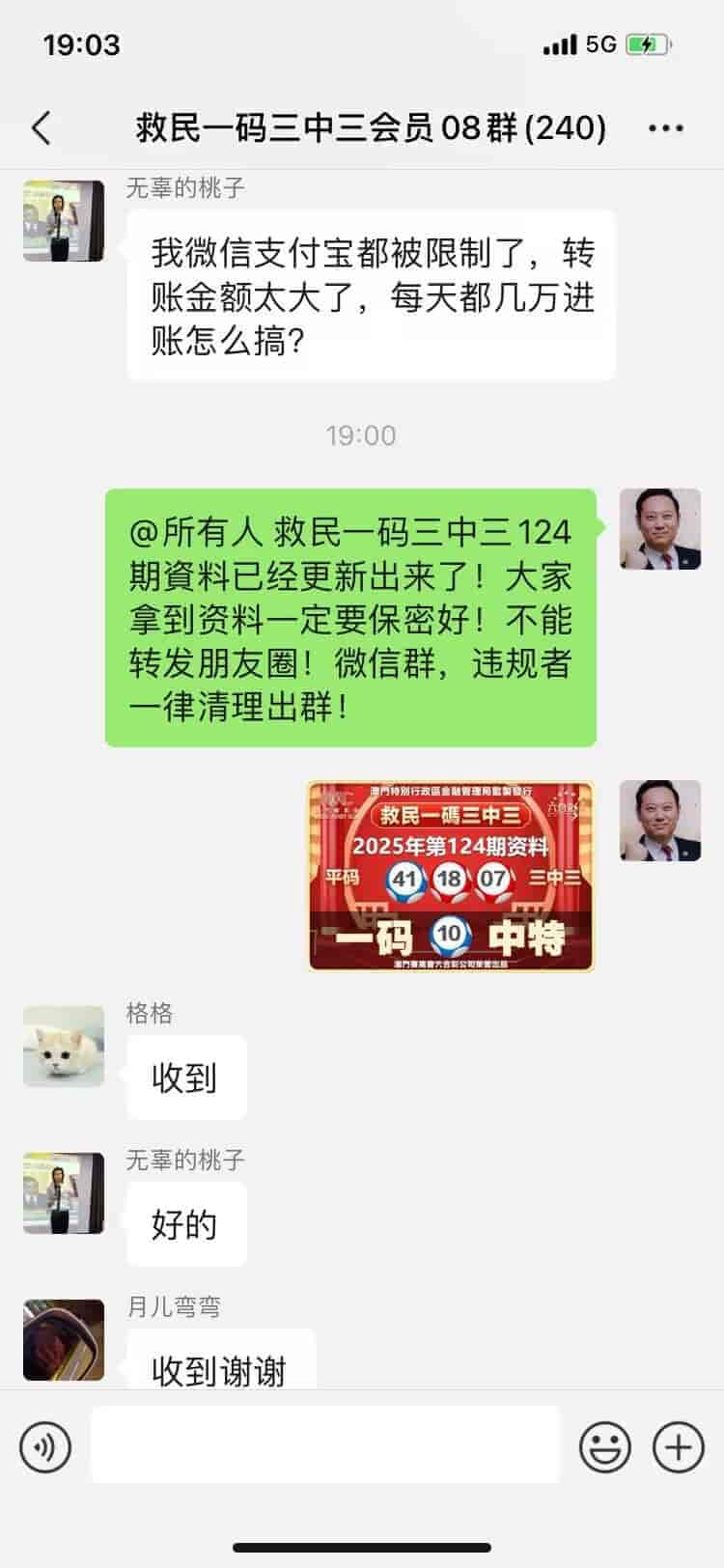Open 格格's cat avatar profile
Viewport: 724px width, 1568px height.
(64, 1047)
